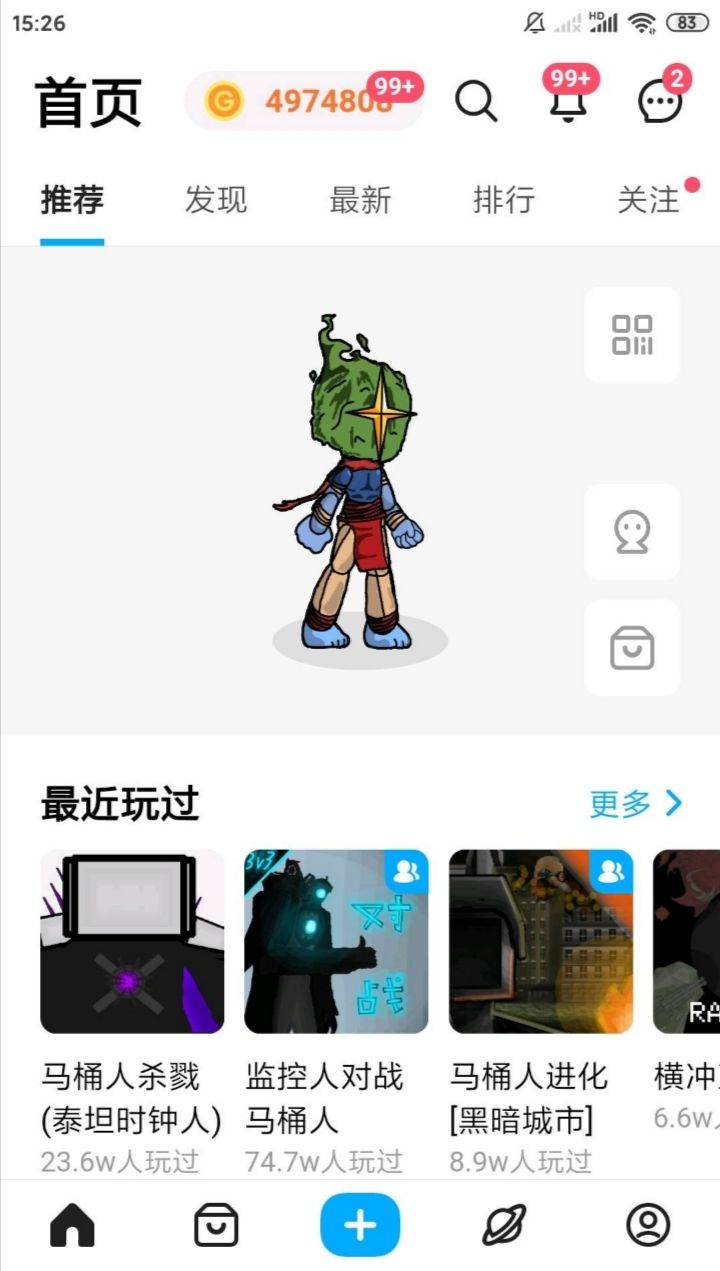Open the game 马桶人杀戮(泰坦时钟人)

coord(132,1011)
